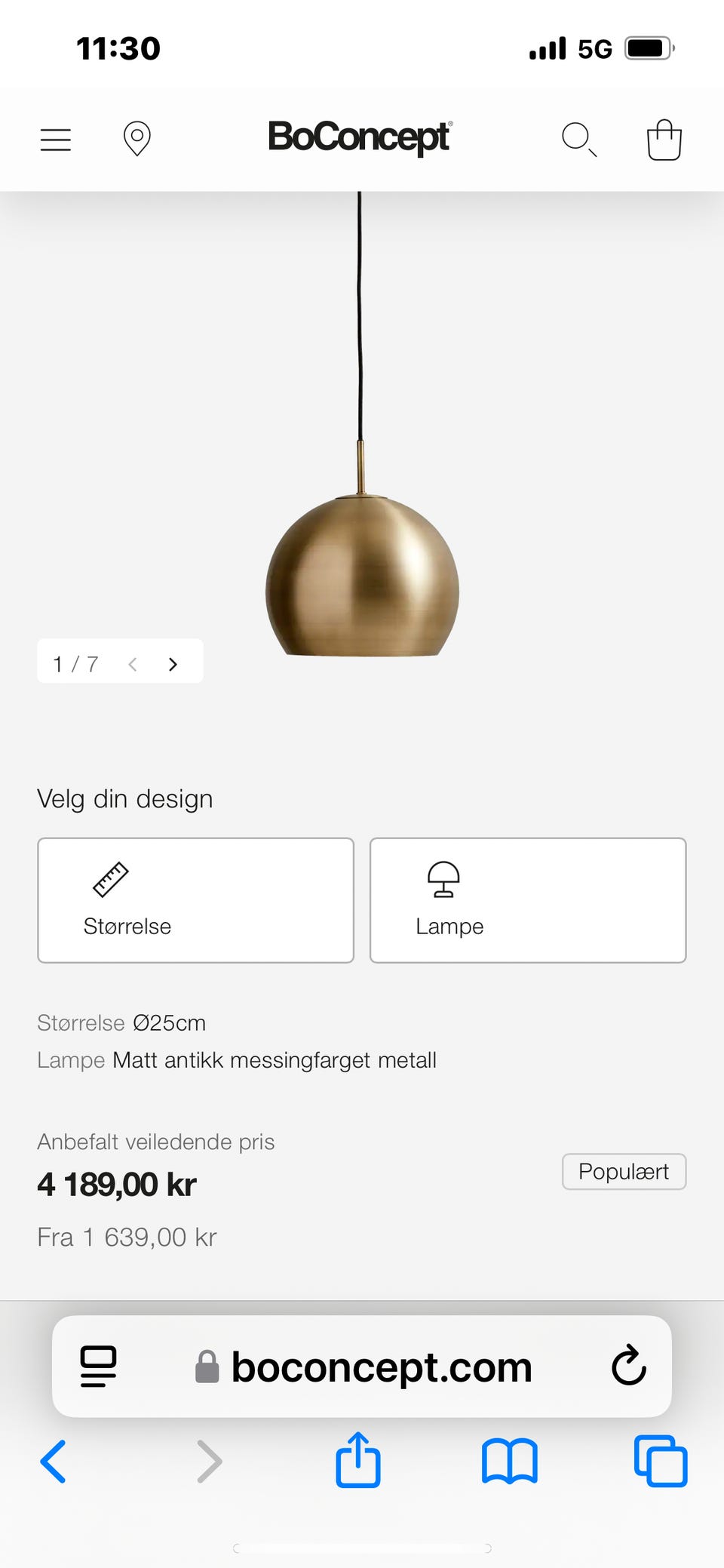Tap the Populært badge
The width and height of the screenshot is (724, 1568).
pyautogui.click(x=624, y=1172)
